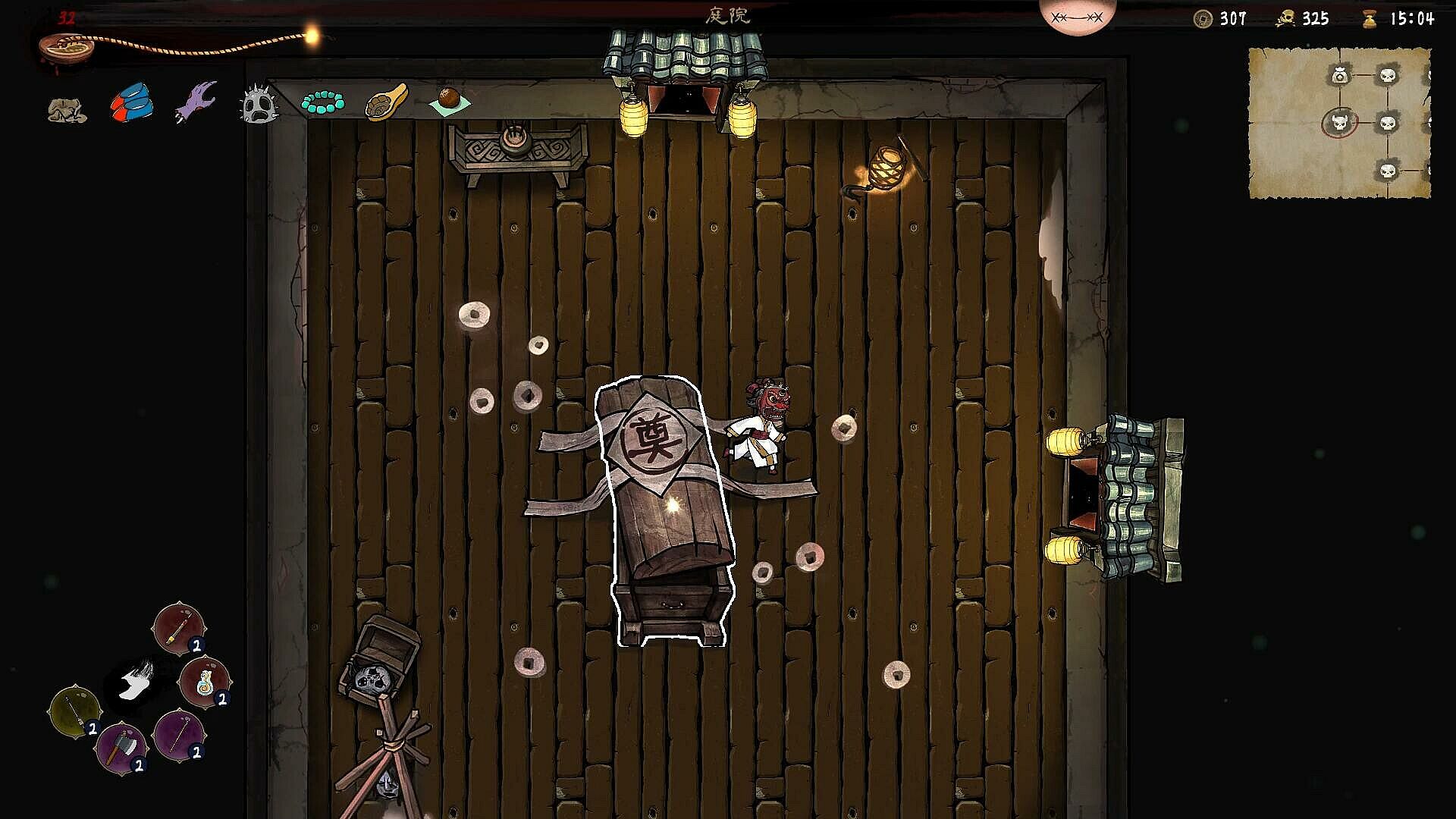Inspect the brown ball on cloth relic

click(449, 100)
